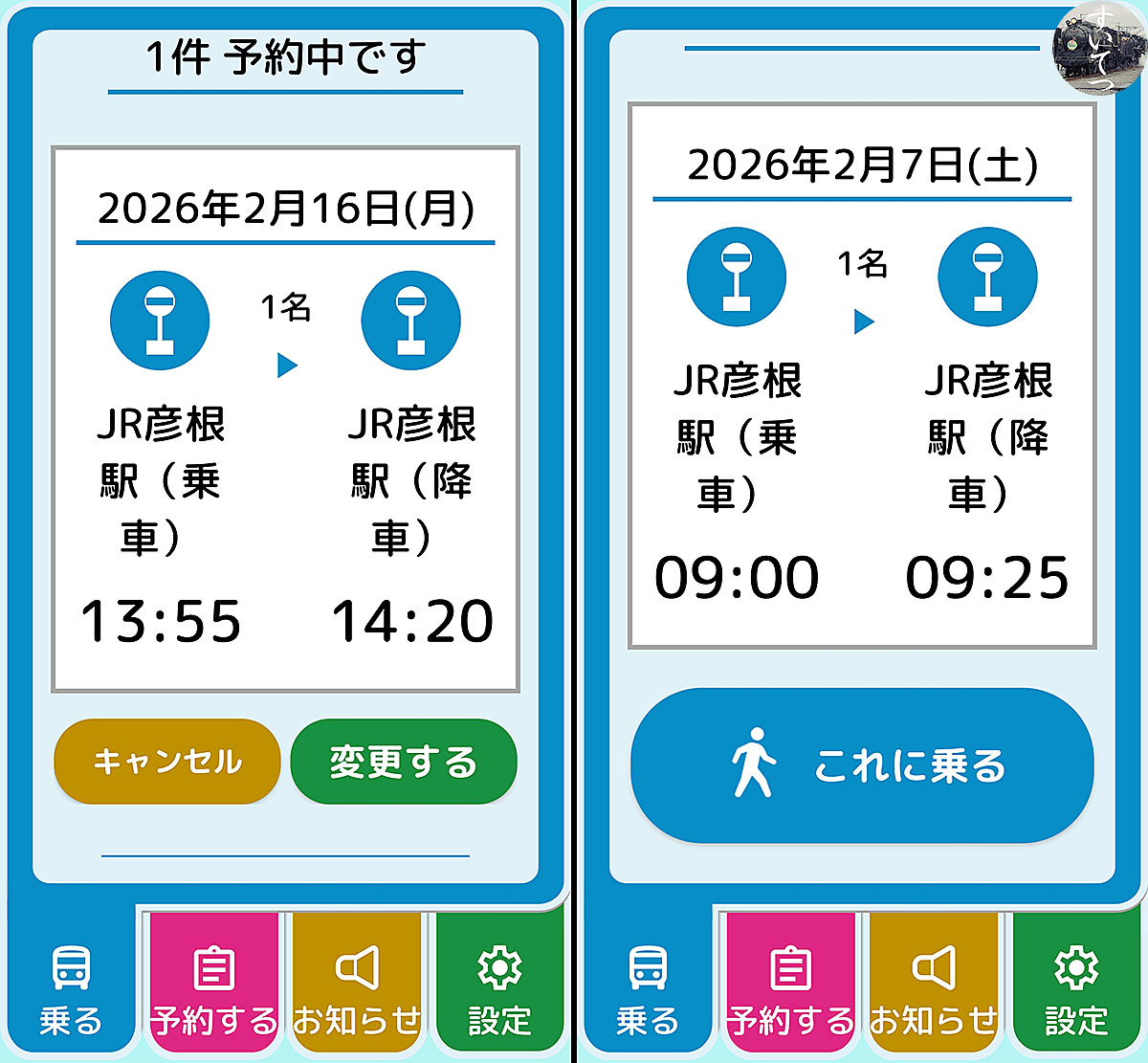Tap 変更する to change the reservation
This screenshot has width=1148, height=1063.
403,762
